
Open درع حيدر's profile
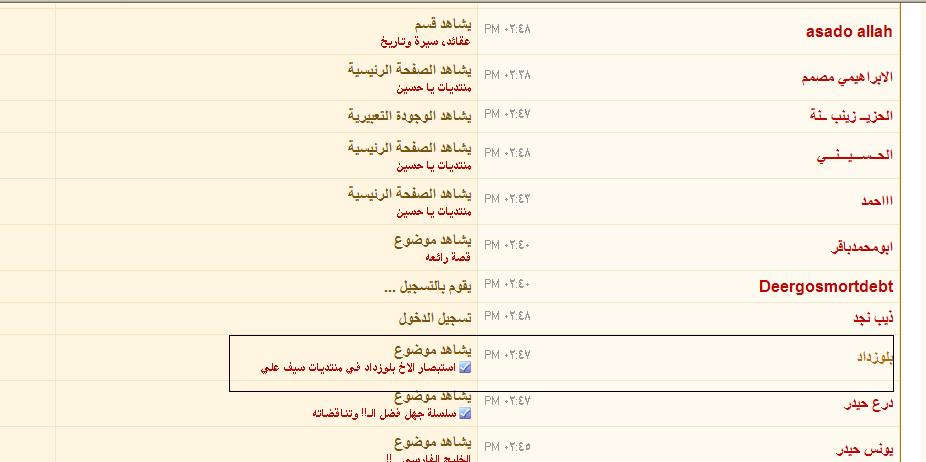[868, 404]
